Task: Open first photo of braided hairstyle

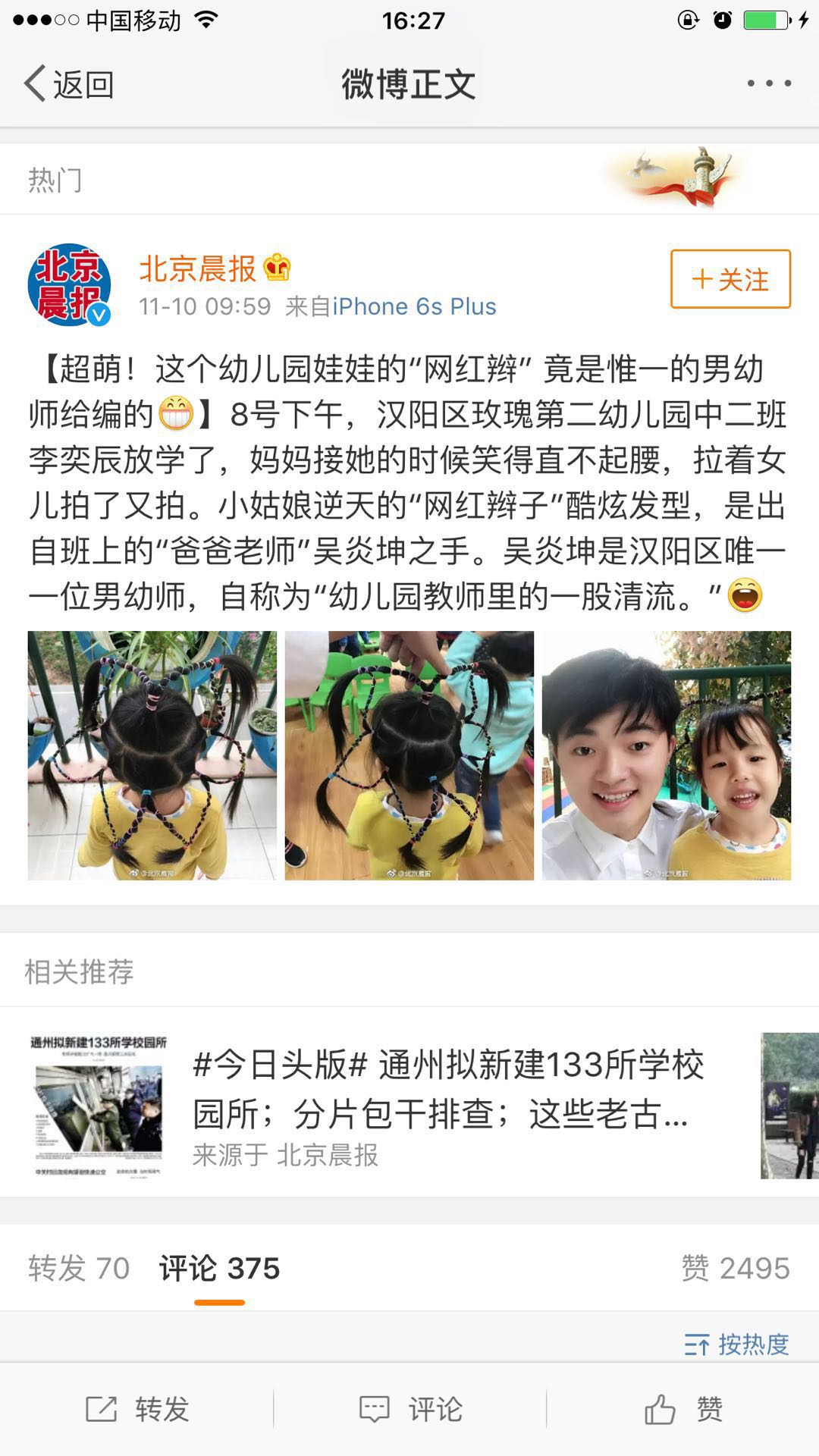Action: coord(152,755)
